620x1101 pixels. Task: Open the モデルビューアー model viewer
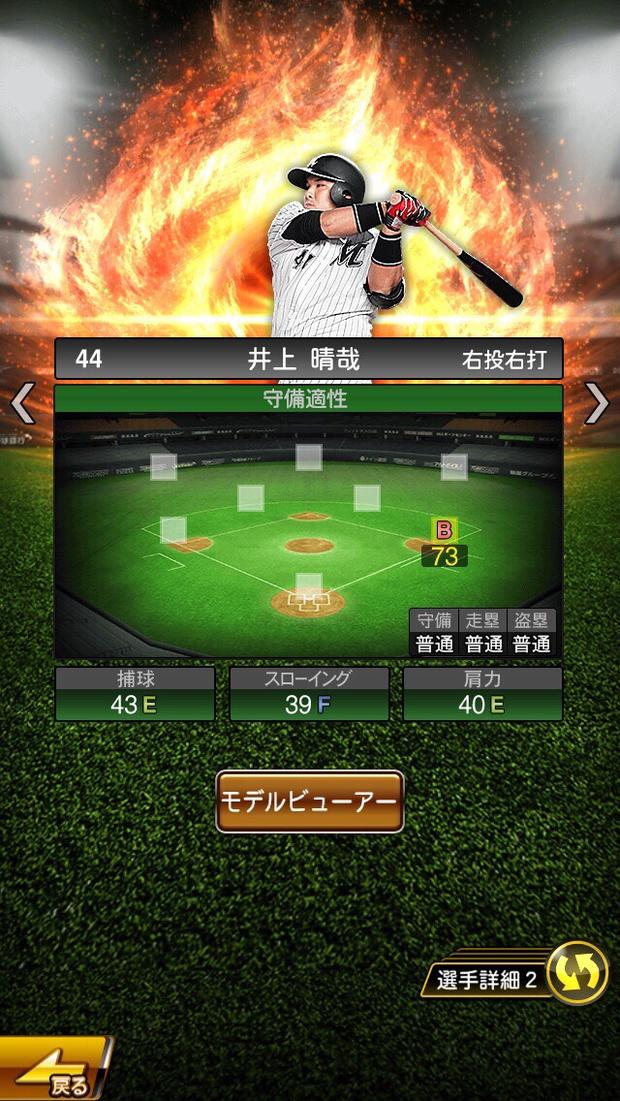coord(310,801)
